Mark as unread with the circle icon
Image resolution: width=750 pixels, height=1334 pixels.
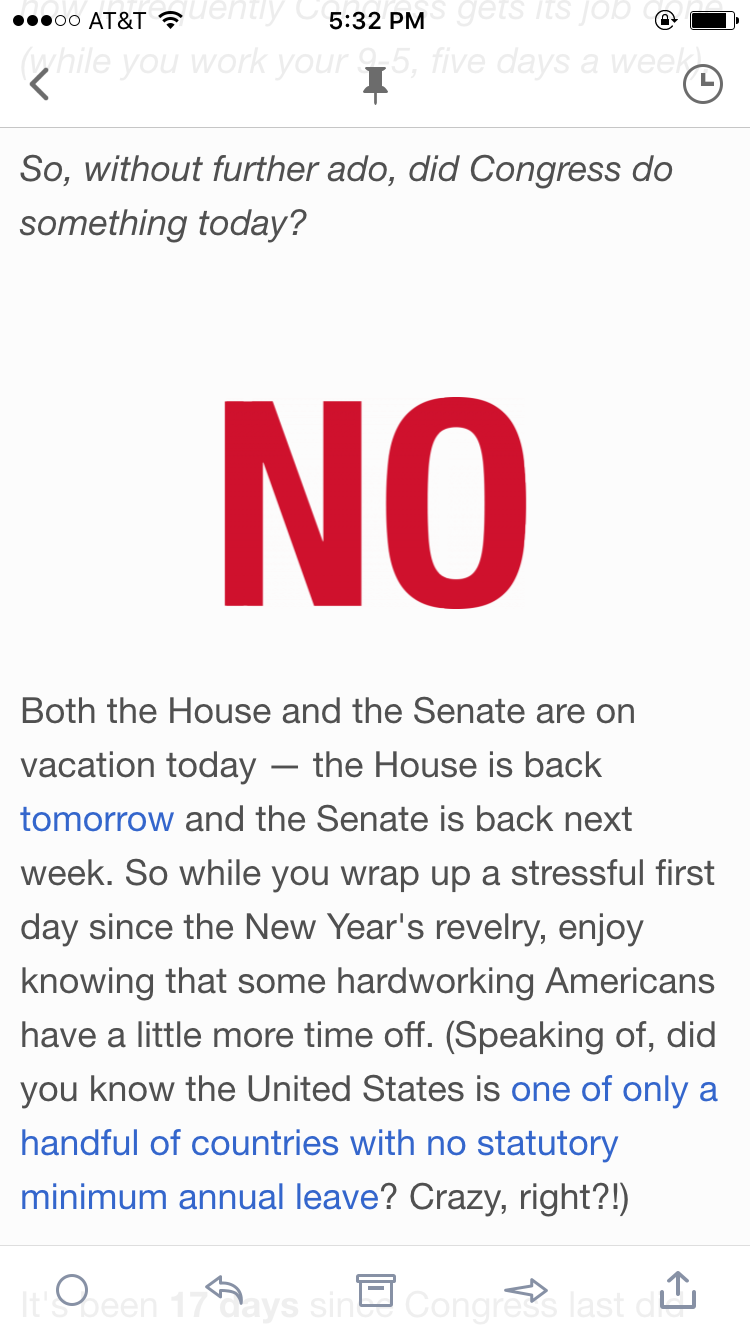[72, 1289]
